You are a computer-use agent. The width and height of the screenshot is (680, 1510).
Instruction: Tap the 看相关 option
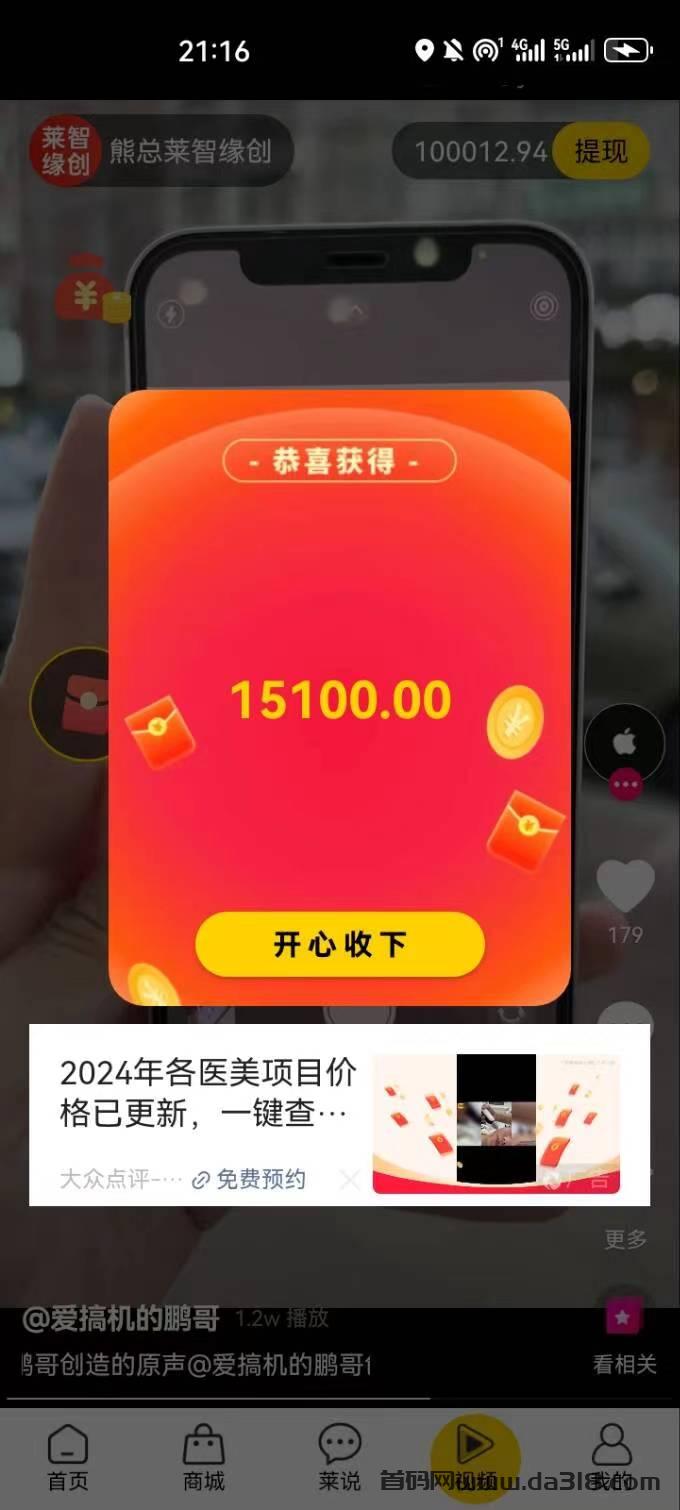click(x=625, y=1363)
